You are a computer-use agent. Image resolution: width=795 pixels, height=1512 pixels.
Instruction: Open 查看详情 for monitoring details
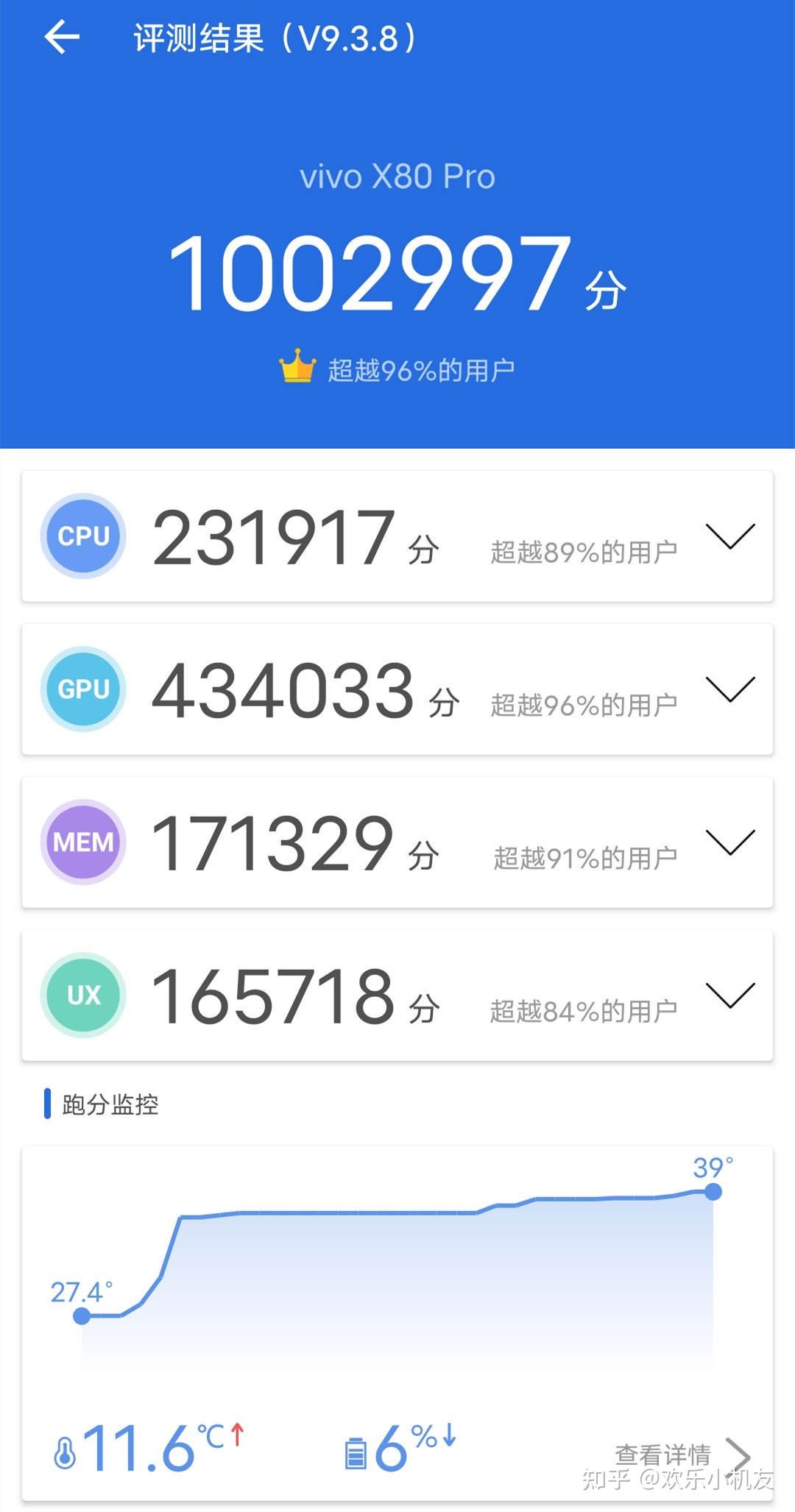point(681,1454)
